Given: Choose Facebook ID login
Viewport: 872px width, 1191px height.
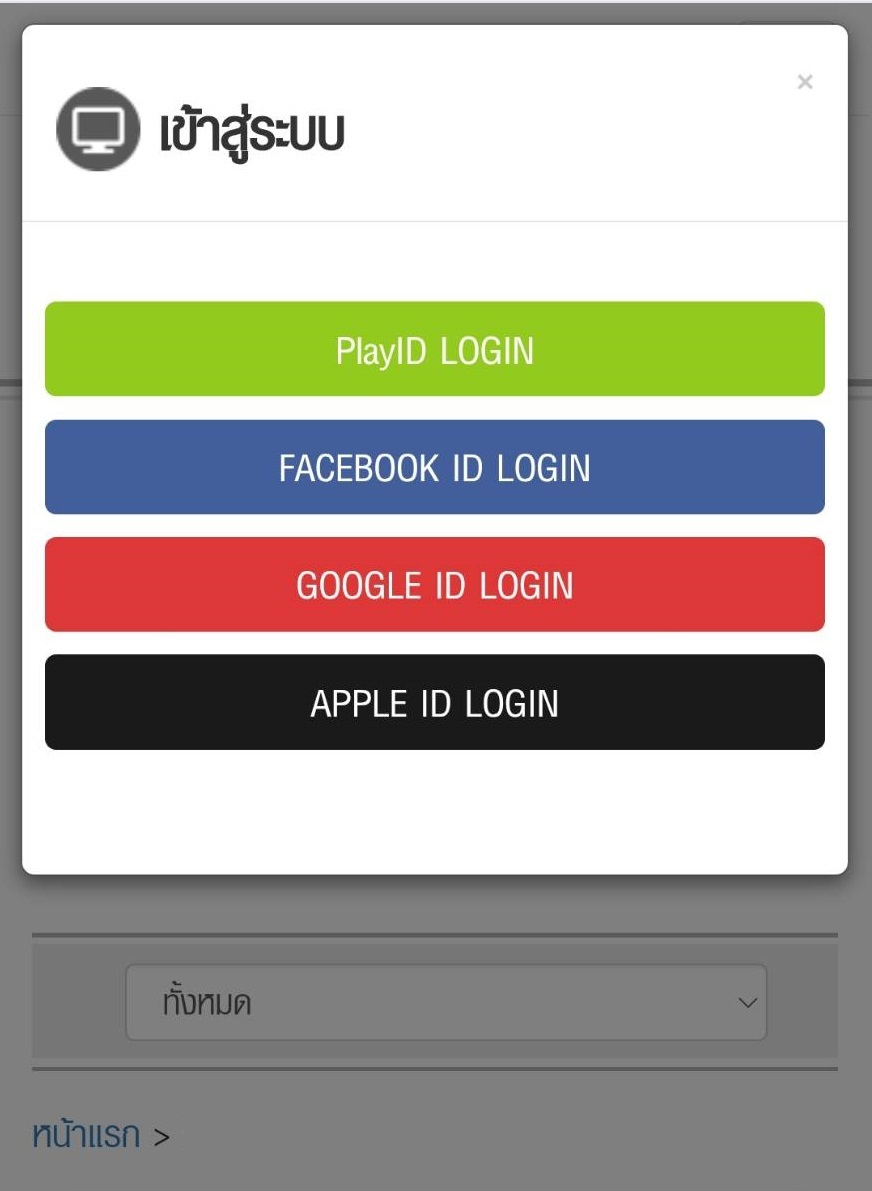Looking at the screenshot, I should click(435, 467).
